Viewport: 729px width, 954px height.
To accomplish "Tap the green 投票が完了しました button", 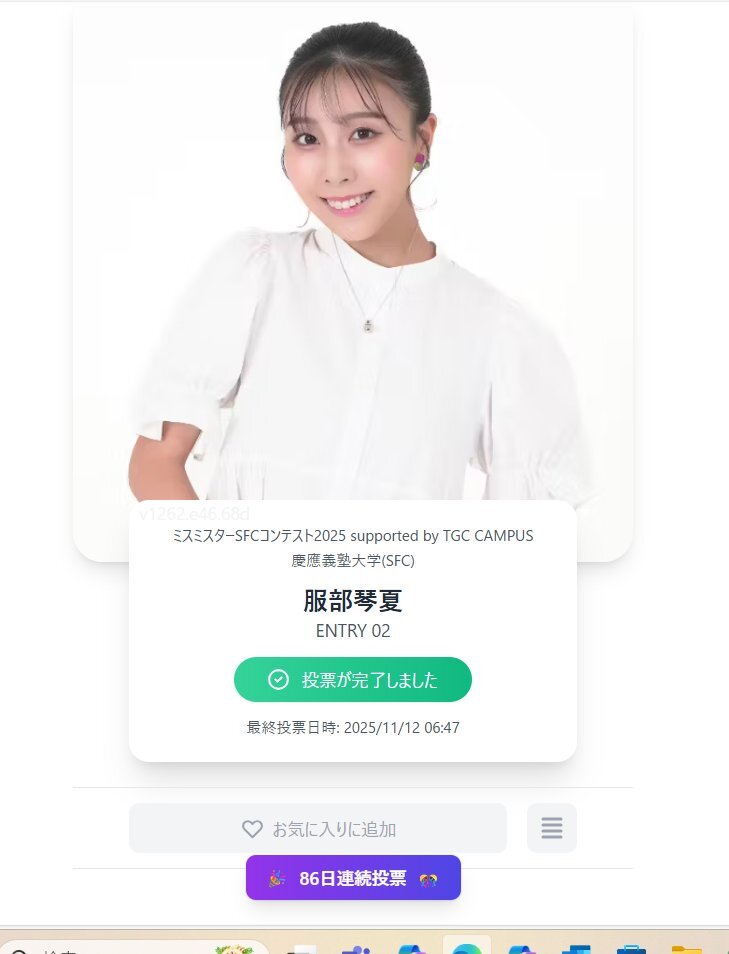I will (x=352, y=680).
